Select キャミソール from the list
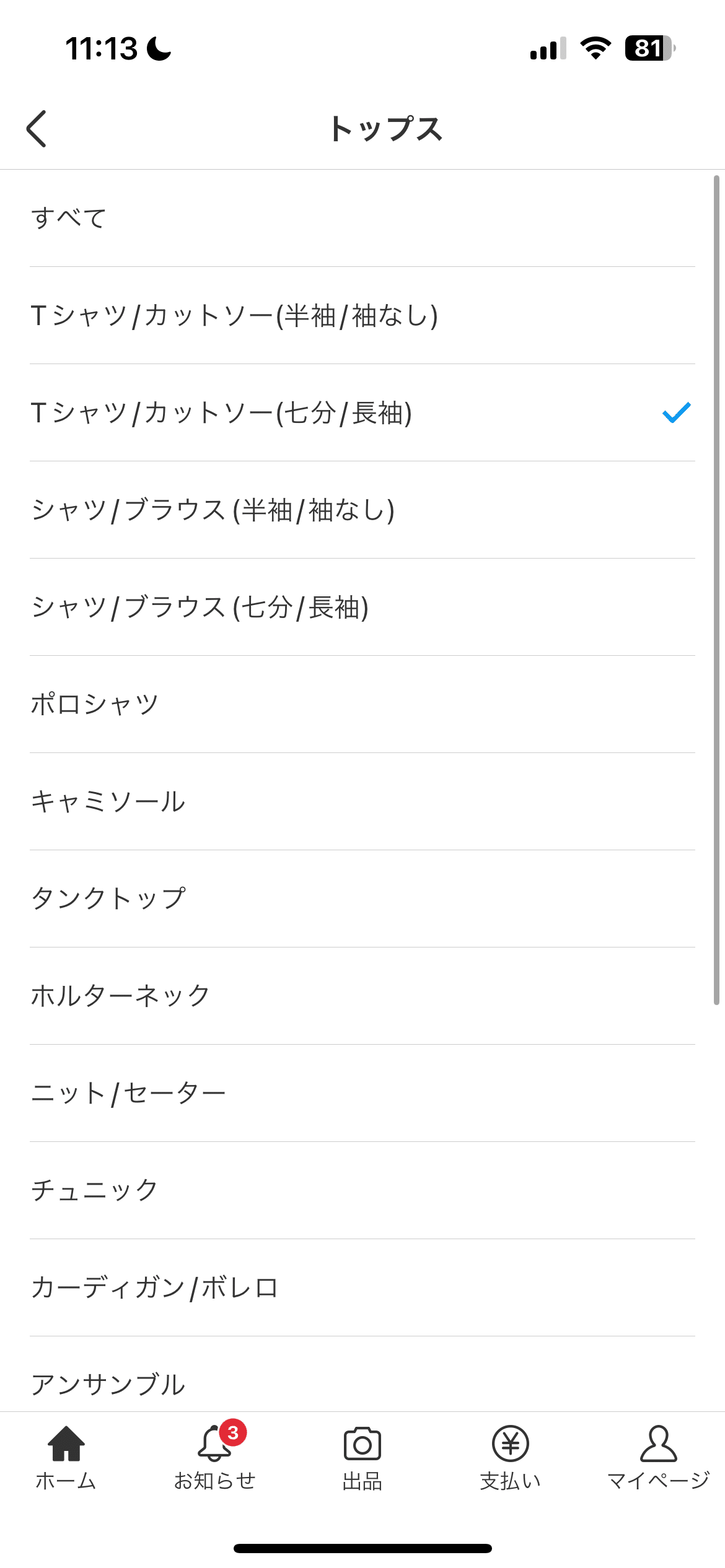The image size is (725, 1568). (x=362, y=801)
